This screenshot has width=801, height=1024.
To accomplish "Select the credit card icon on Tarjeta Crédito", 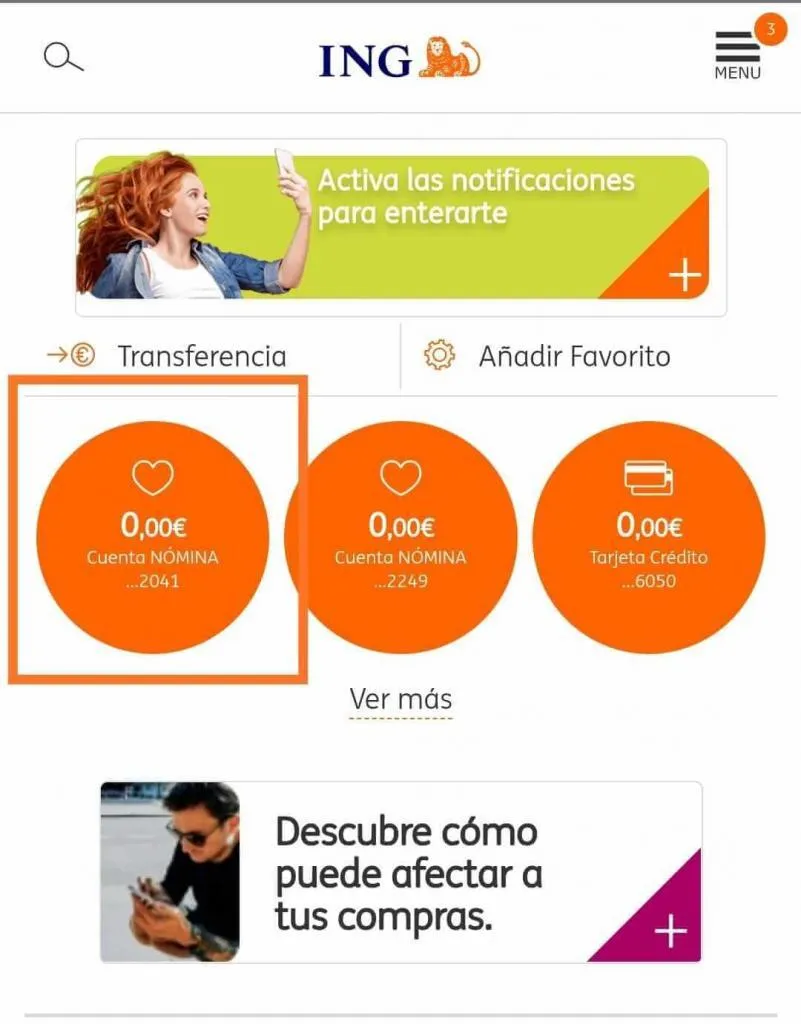I will click(649, 478).
